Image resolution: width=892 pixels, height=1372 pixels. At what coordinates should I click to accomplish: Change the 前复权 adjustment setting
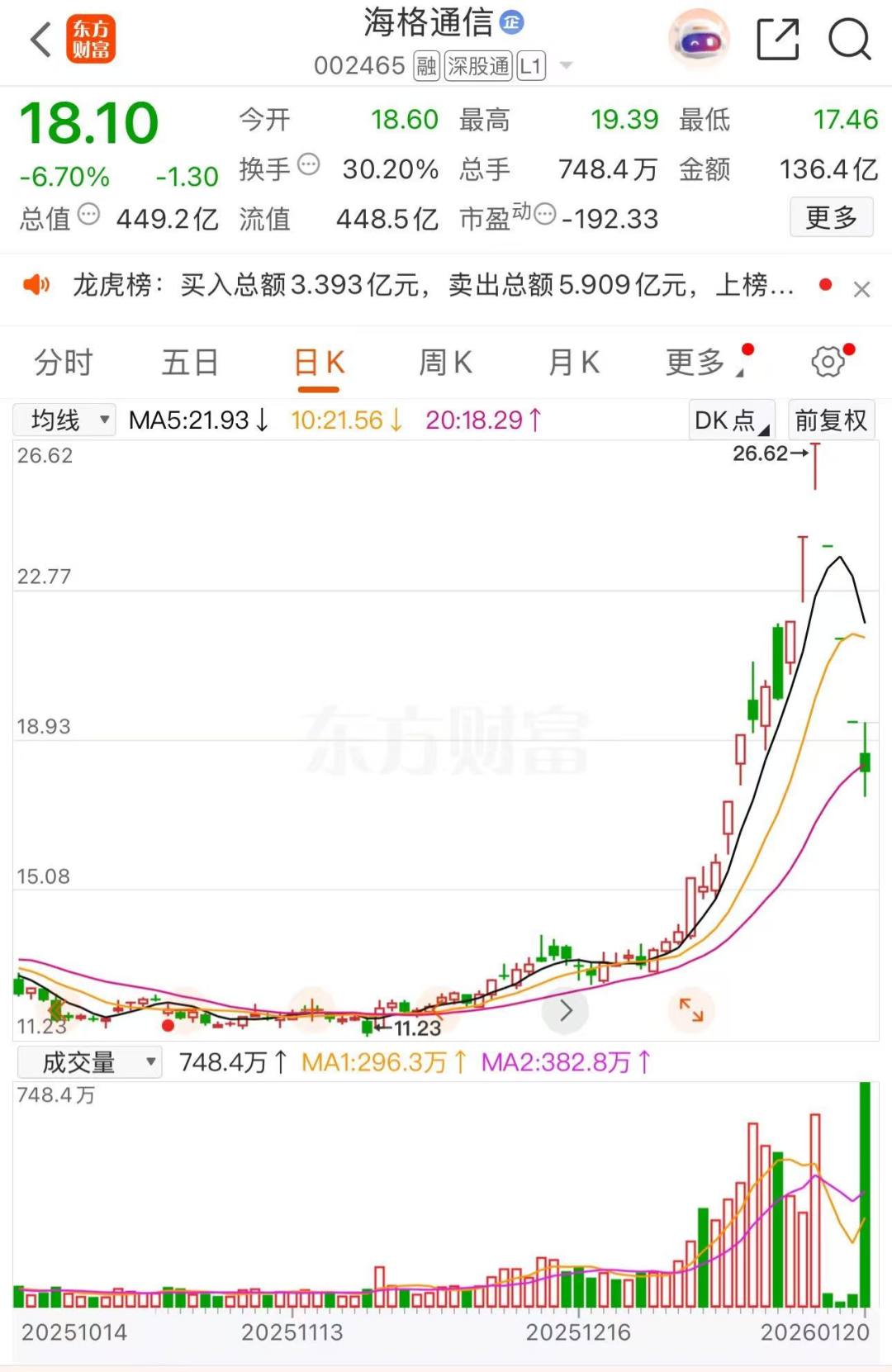coord(831,420)
